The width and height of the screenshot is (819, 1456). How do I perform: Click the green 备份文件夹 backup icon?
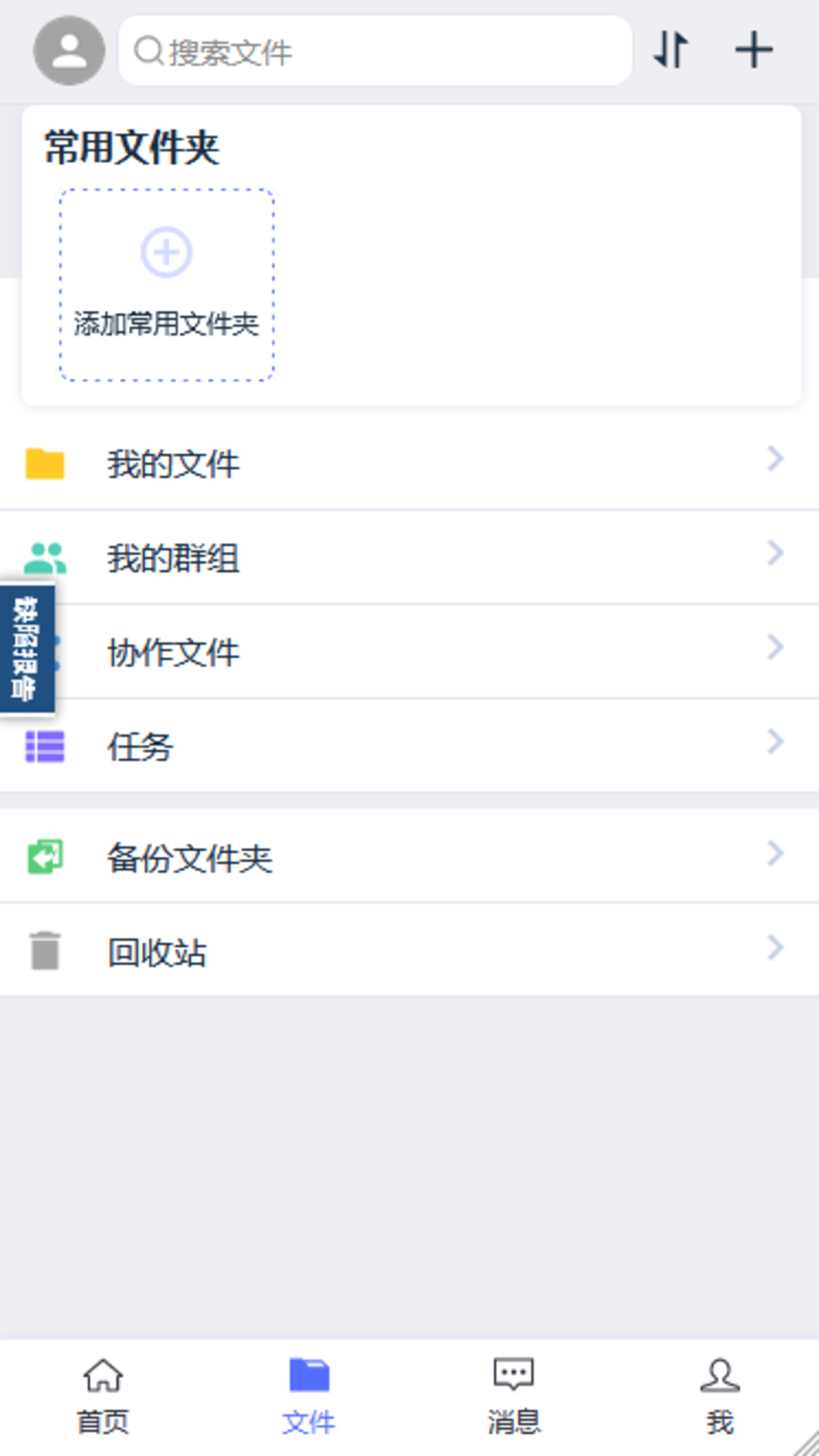click(44, 855)
